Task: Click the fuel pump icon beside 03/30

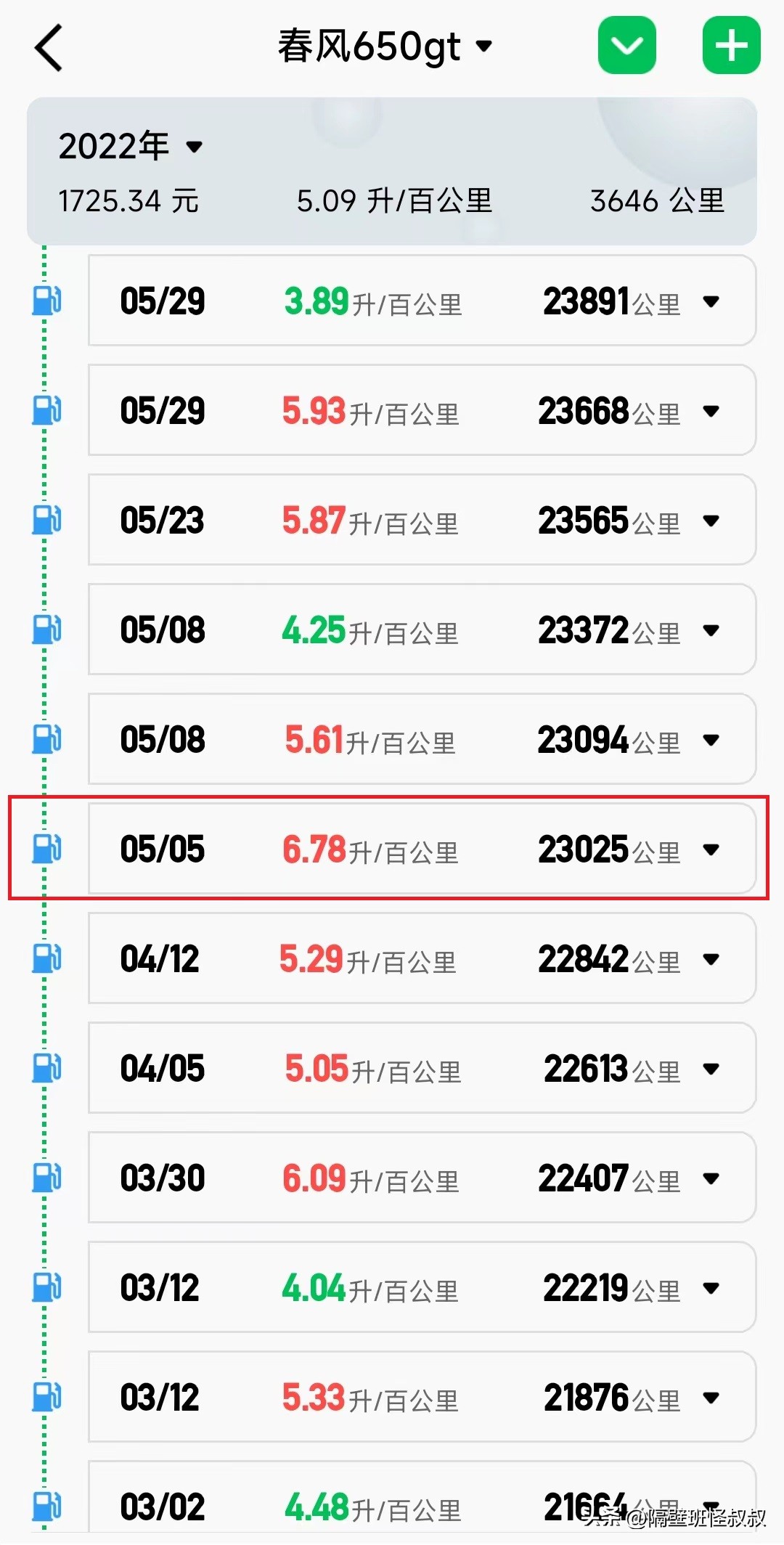Action: 46,1178
